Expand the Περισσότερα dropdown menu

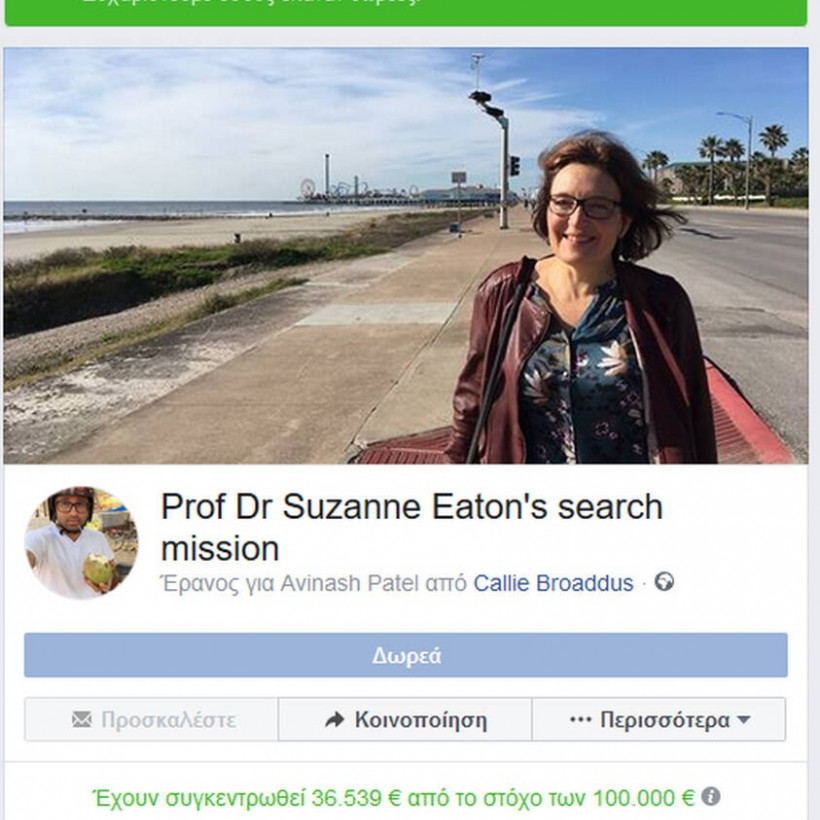[659, 720]
